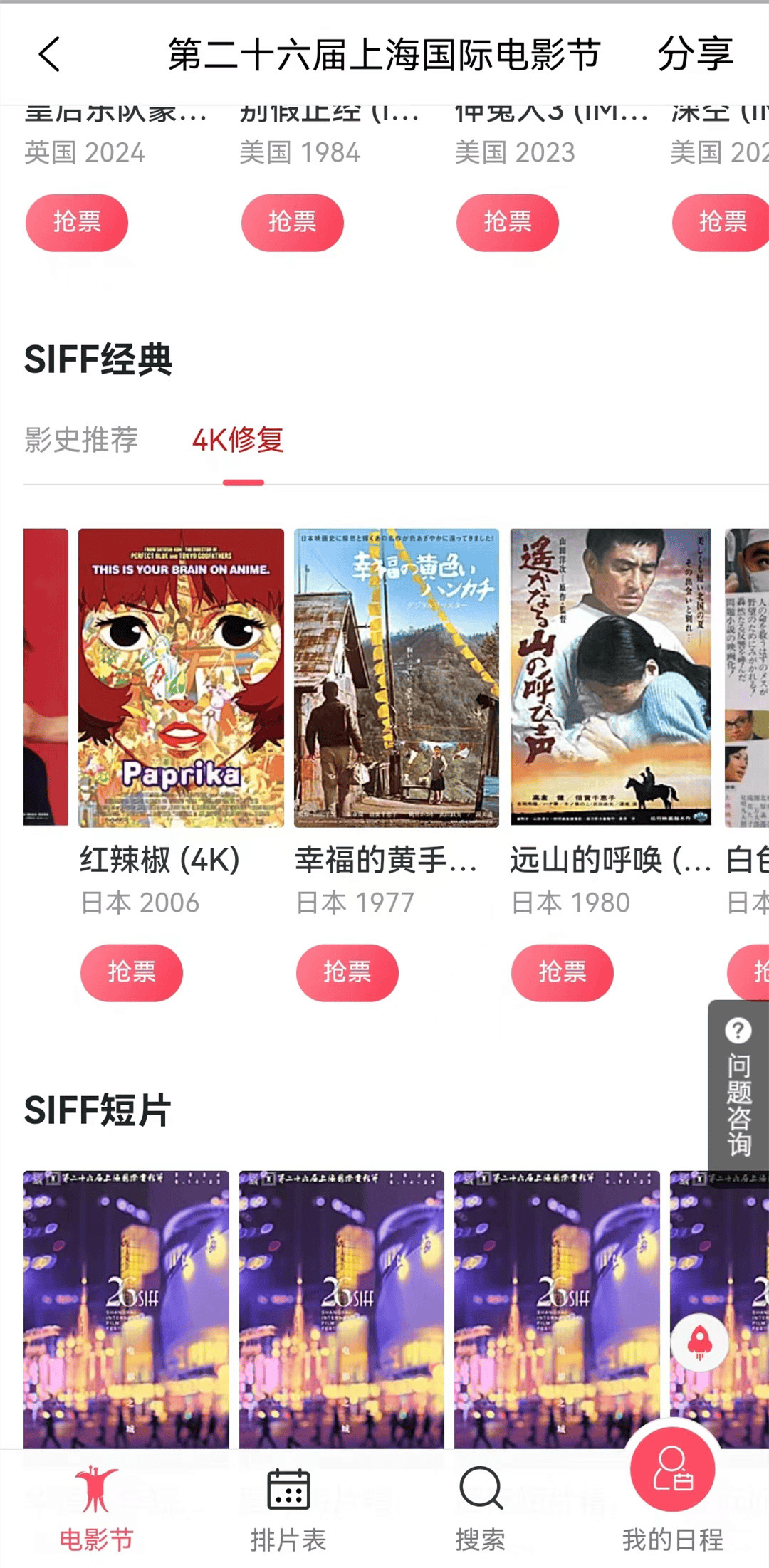The width and height of the screenshot is (769, 1568).
Task: Open the 问题咨询 help panel
Action: point(738,1083)
